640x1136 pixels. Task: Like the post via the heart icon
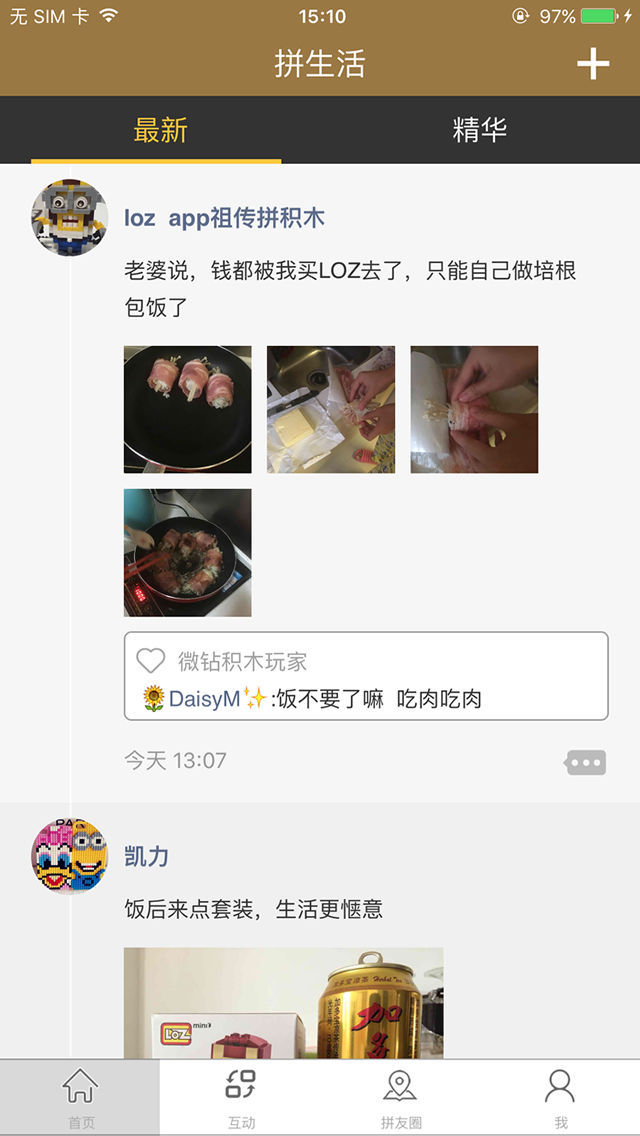click(150, 661)
